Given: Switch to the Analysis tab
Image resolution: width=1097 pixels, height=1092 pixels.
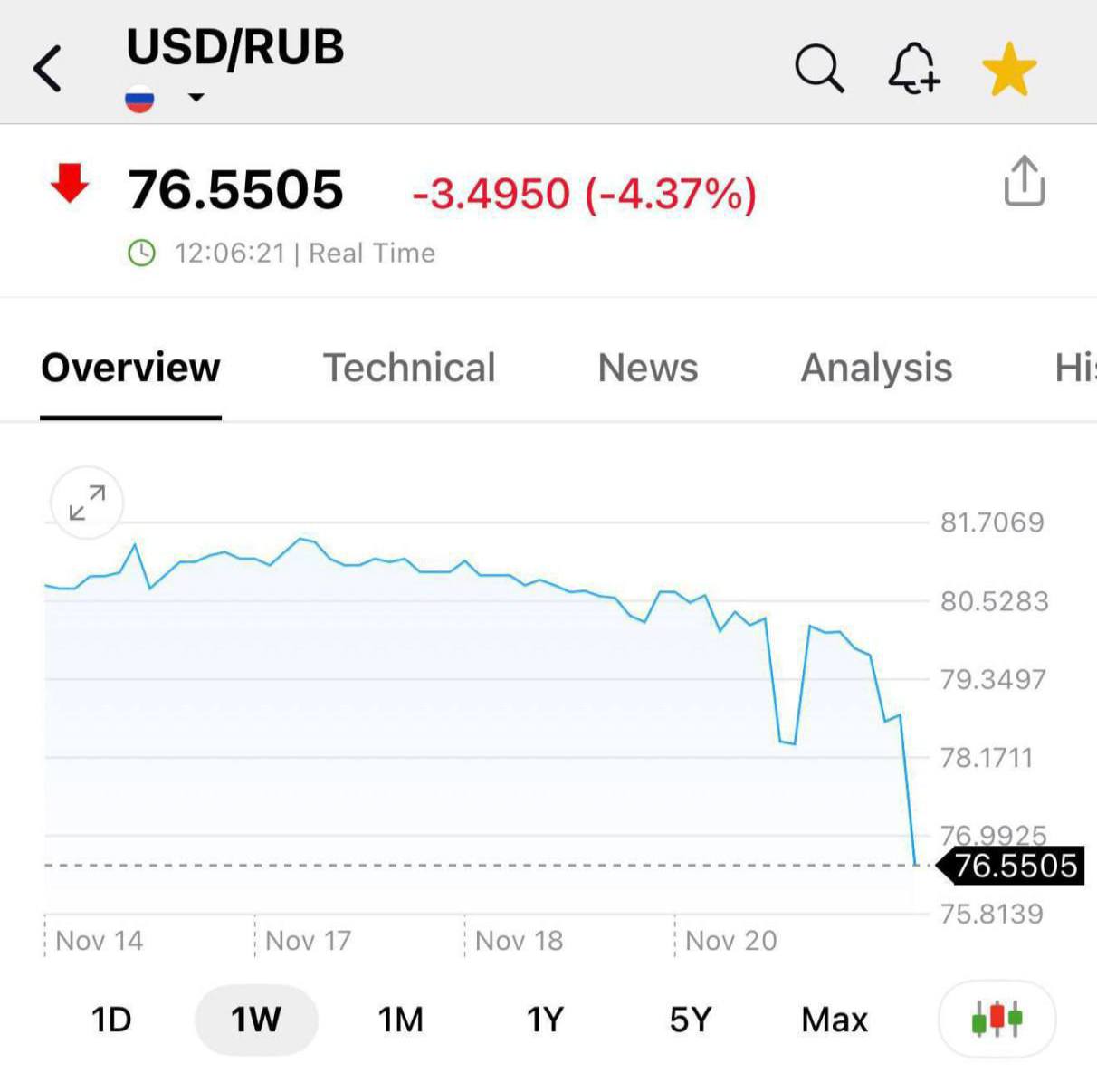Looking at the screenshot, I should pyautogui.click(x=876, y=368).
